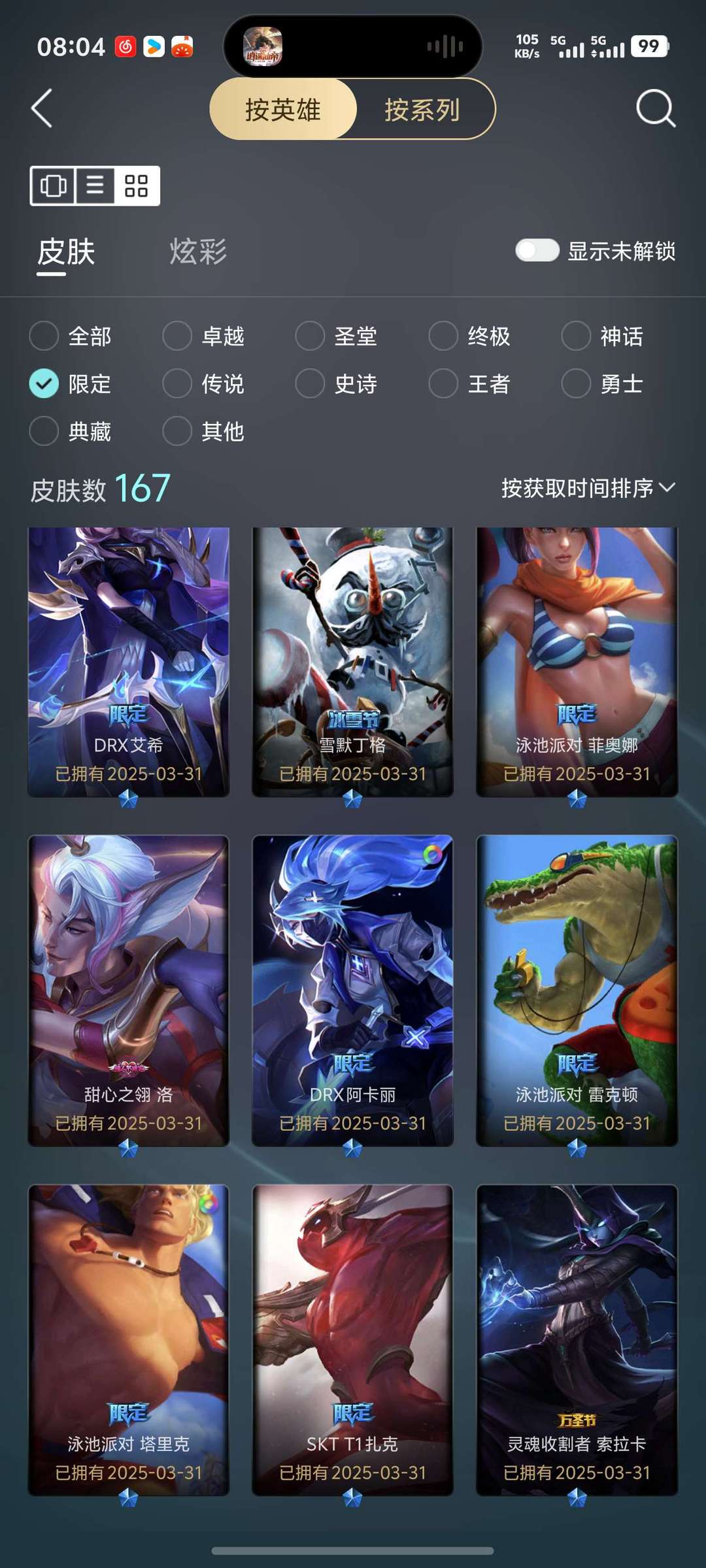Open the 甜心之翎 洛 skin card
This screenshot has height=1568, width=706.
[x=129, y=990]
